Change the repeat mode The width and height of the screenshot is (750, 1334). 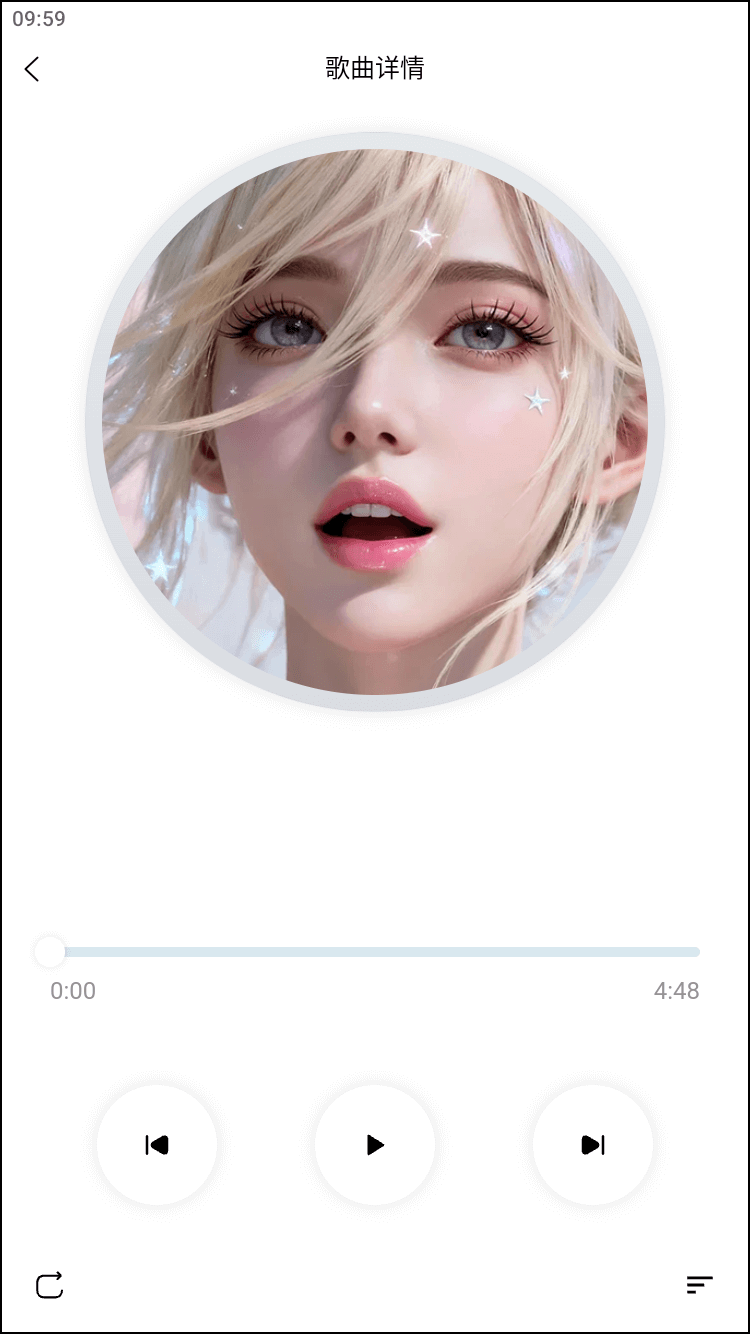[50, 1285]
